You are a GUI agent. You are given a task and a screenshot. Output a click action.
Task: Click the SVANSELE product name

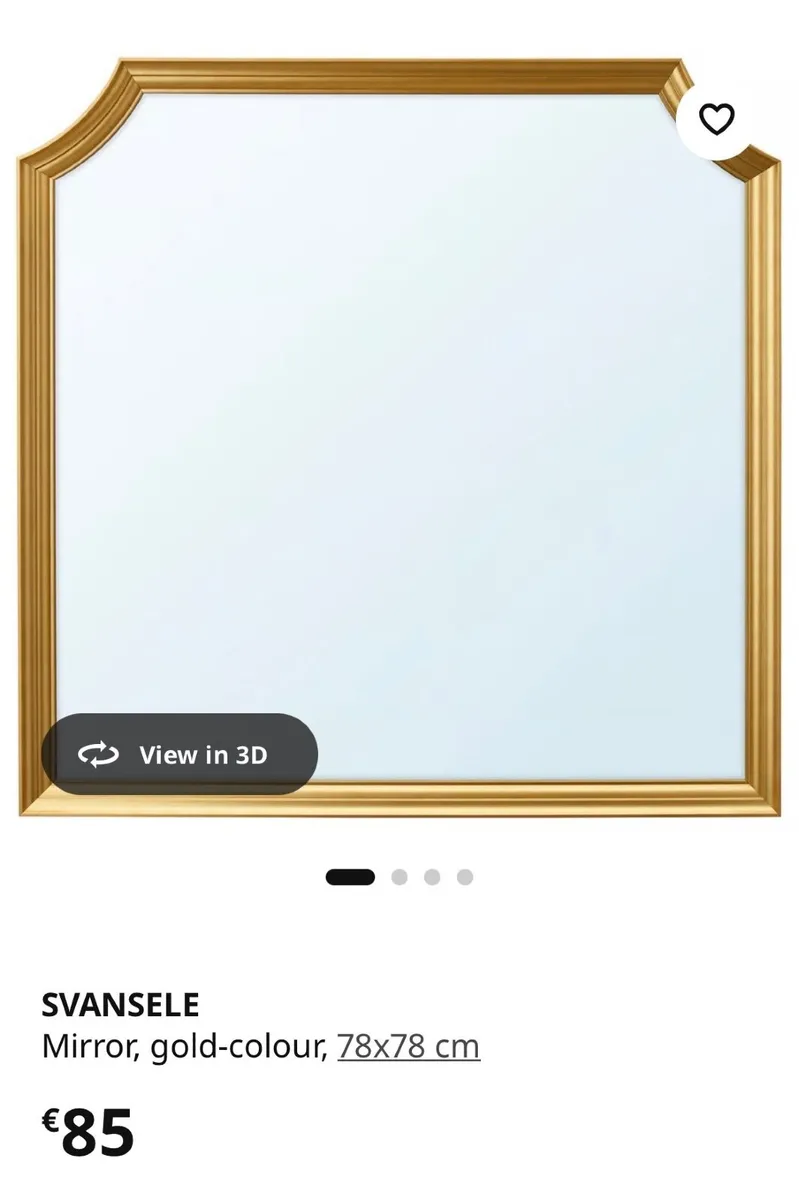[120, 1003]
